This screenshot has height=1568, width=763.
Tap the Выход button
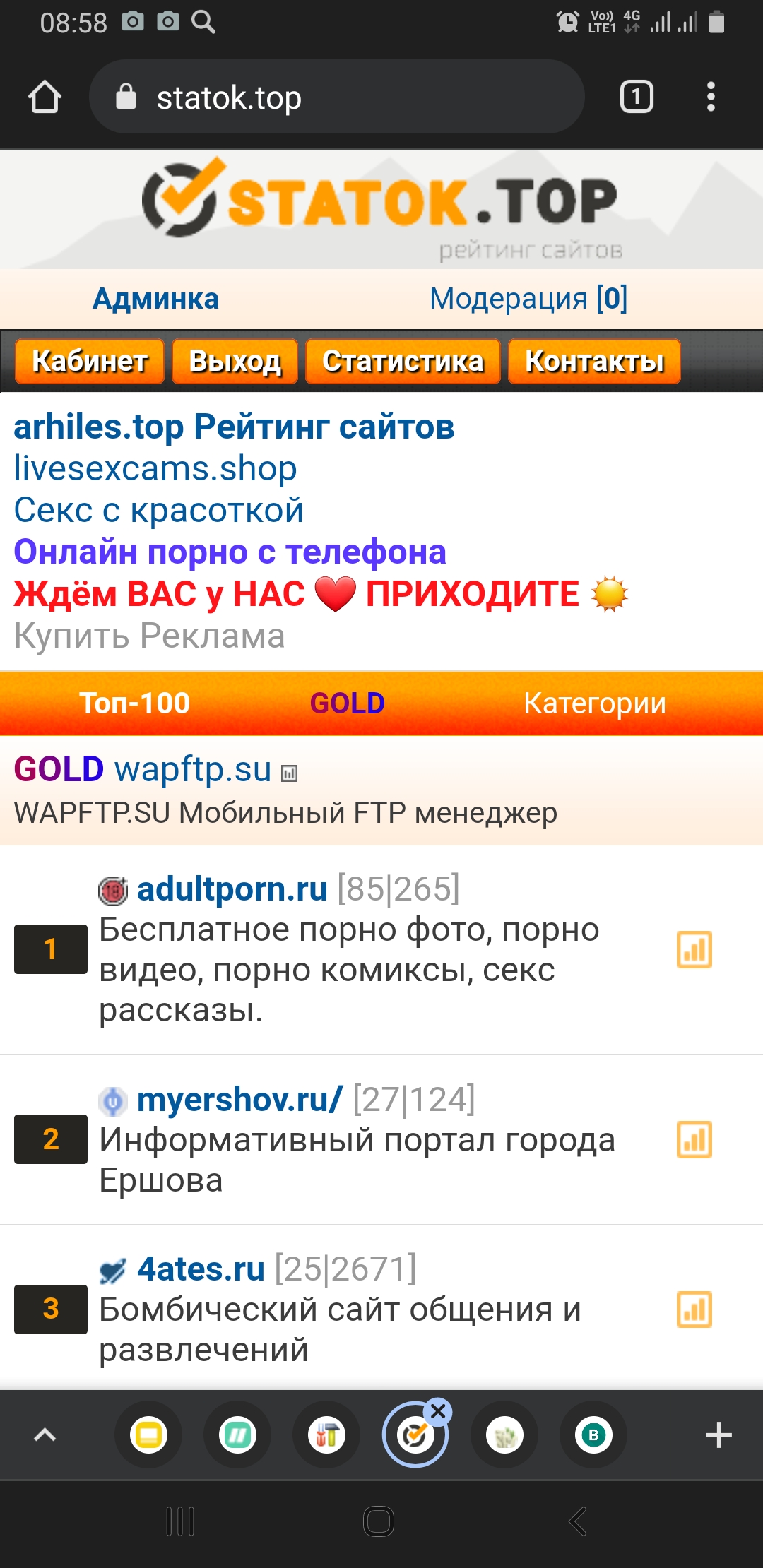pyautogui.click(x=235, y=362)
